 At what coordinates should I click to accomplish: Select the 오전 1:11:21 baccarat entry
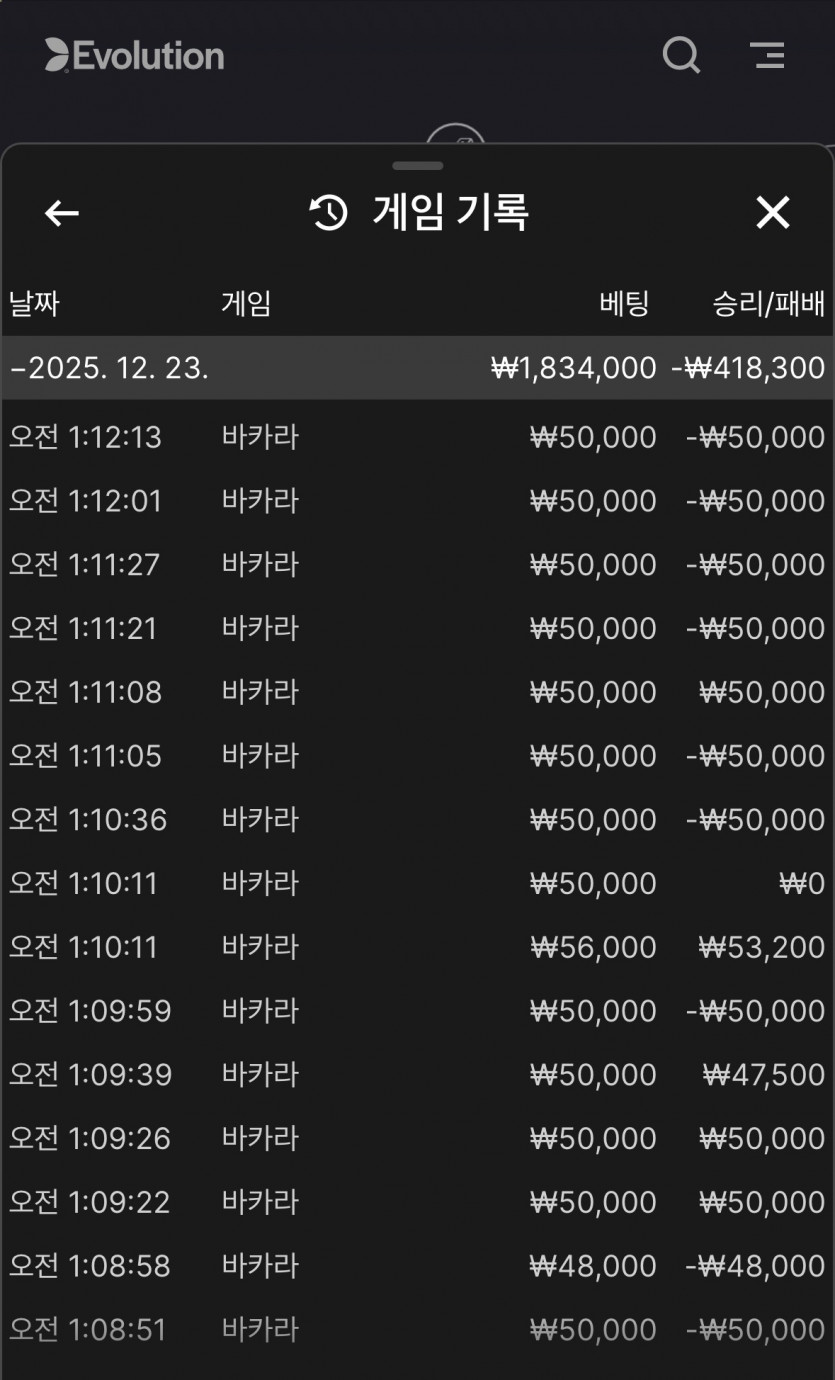tap(417, 628)
